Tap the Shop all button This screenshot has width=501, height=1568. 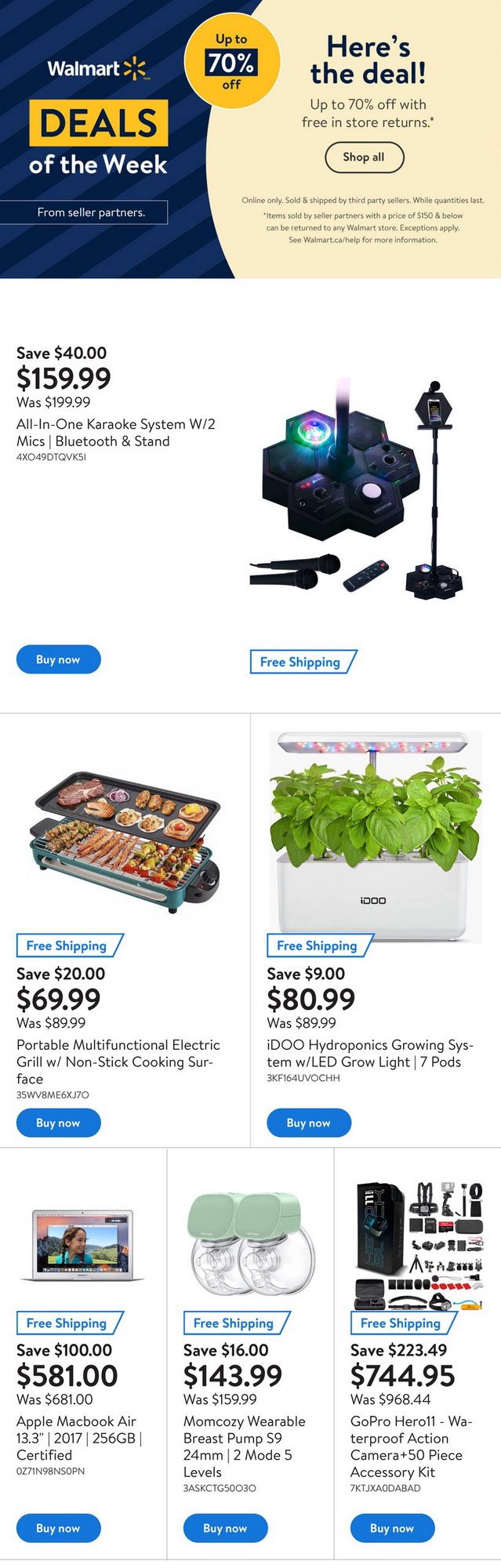(365, 157)
